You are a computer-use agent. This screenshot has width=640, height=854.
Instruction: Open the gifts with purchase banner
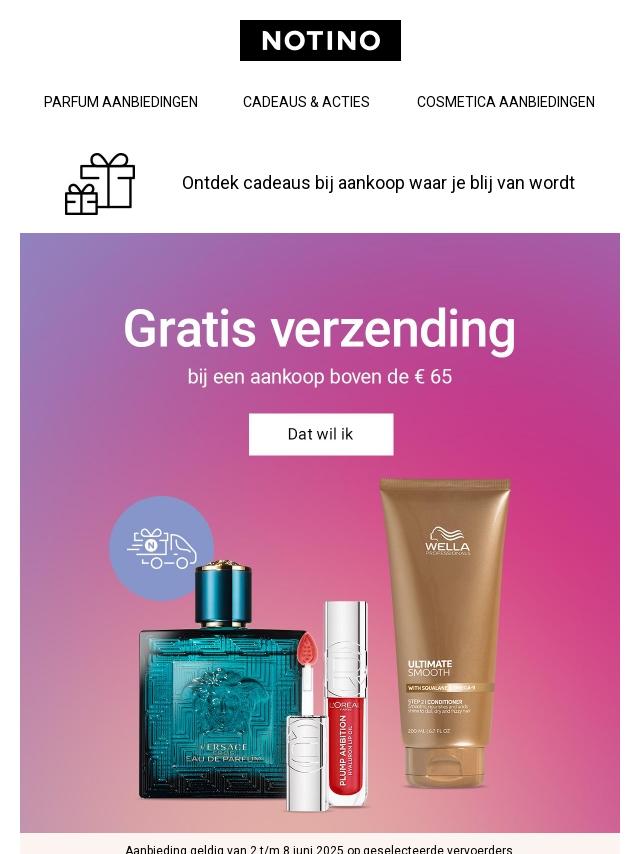377,183
